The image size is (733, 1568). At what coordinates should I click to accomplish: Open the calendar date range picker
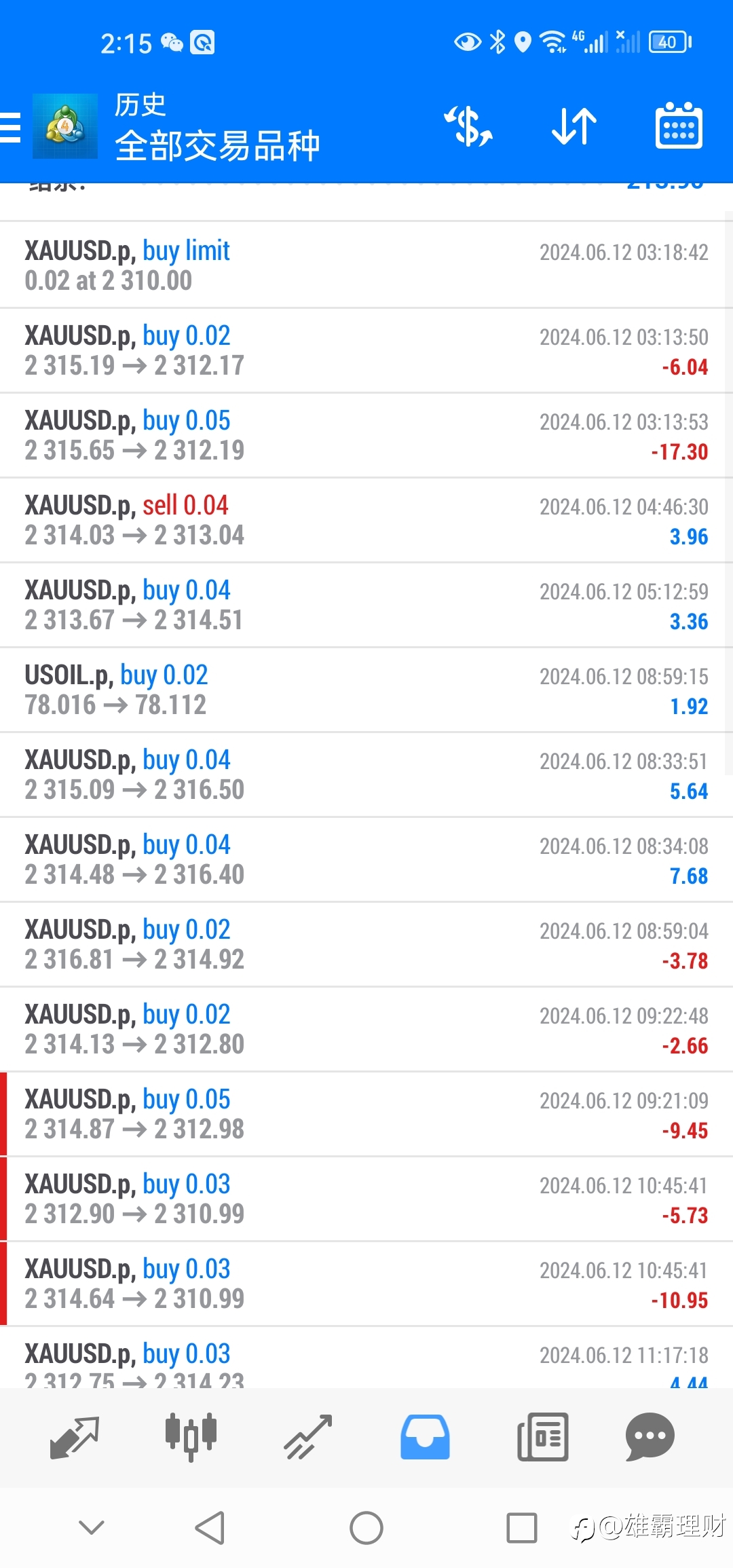[x=679, y=126]
